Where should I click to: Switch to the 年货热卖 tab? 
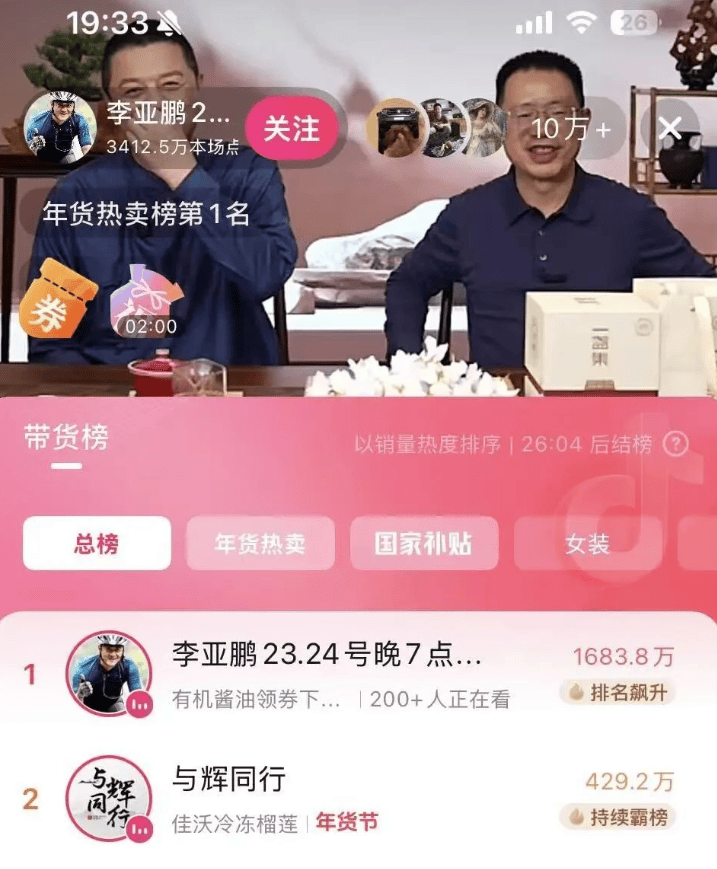point(260,544)
